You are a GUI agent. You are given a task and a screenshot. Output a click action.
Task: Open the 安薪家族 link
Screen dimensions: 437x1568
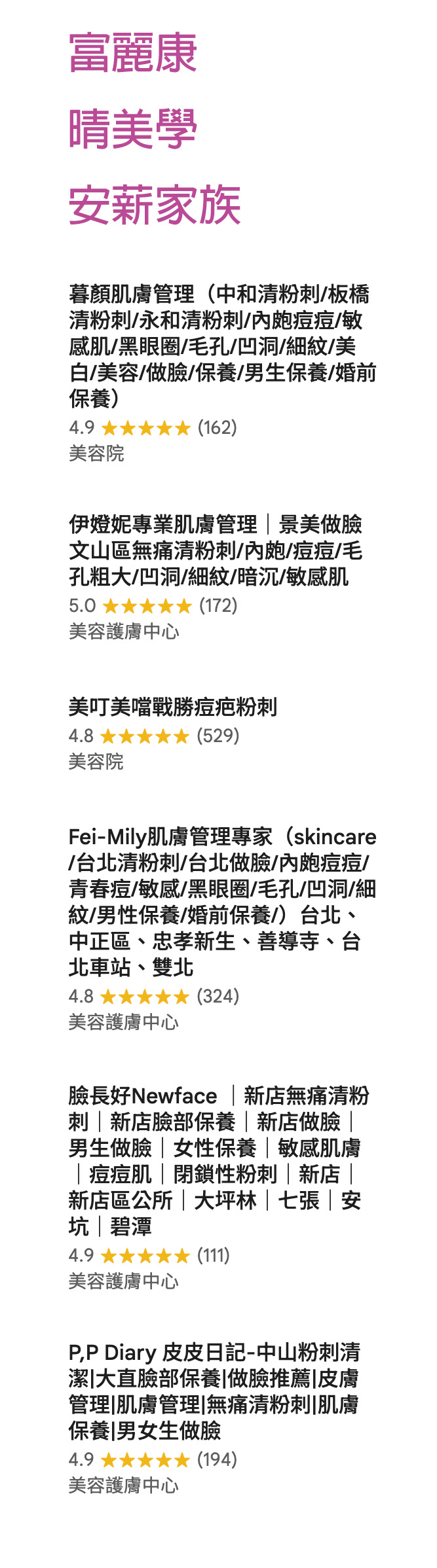155,205
